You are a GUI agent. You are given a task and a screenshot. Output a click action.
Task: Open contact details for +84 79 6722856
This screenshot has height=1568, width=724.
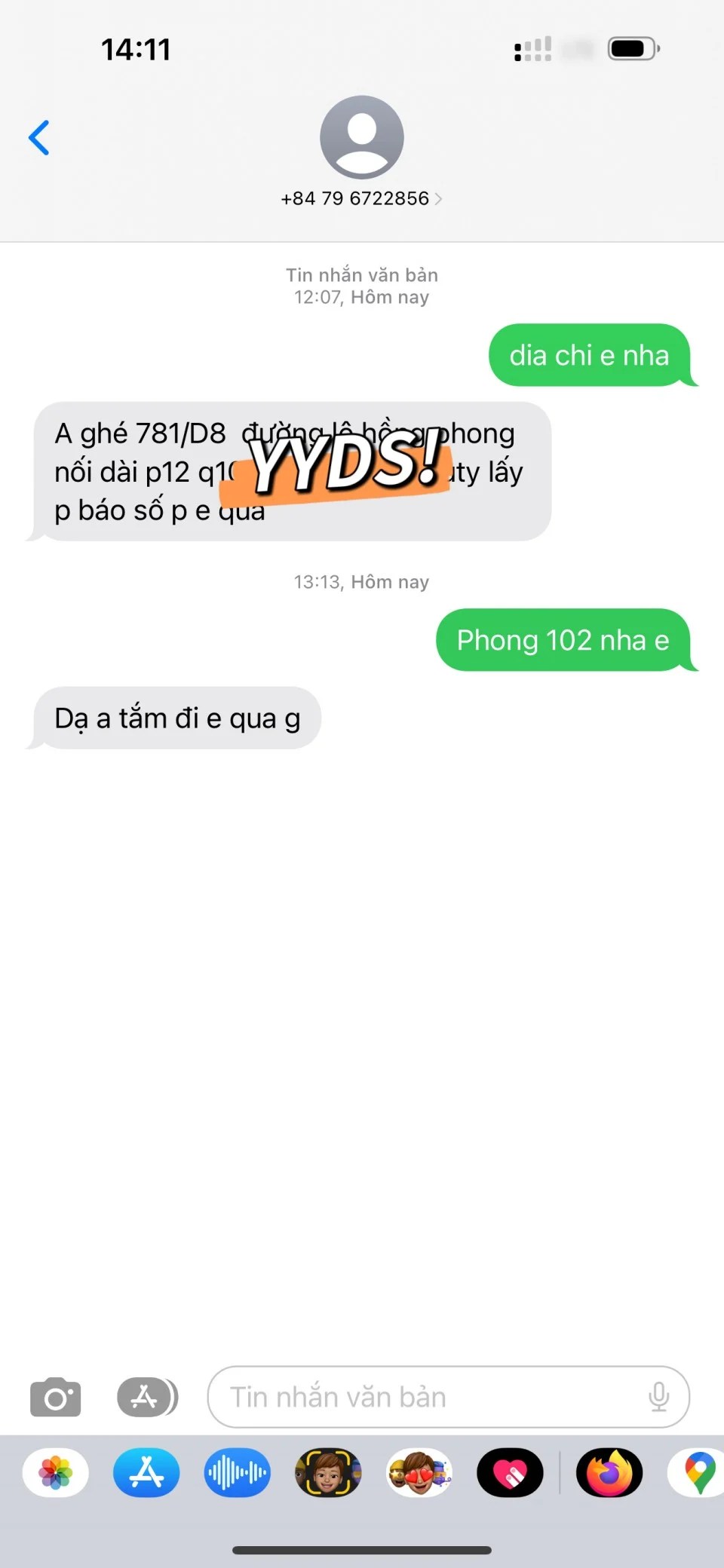point(361,198)
